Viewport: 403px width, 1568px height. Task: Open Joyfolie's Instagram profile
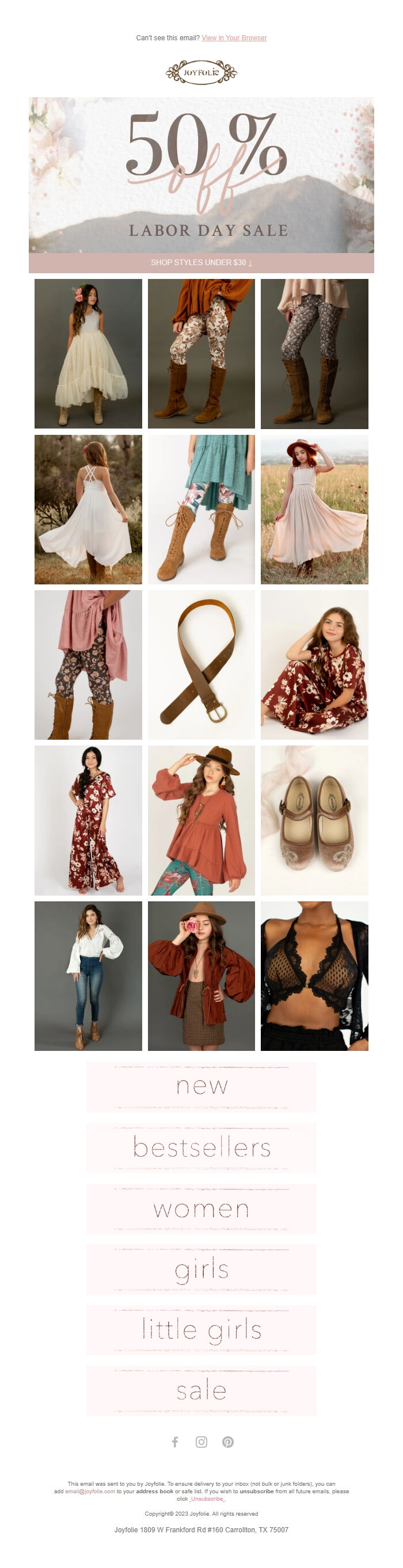(201, 1442)
